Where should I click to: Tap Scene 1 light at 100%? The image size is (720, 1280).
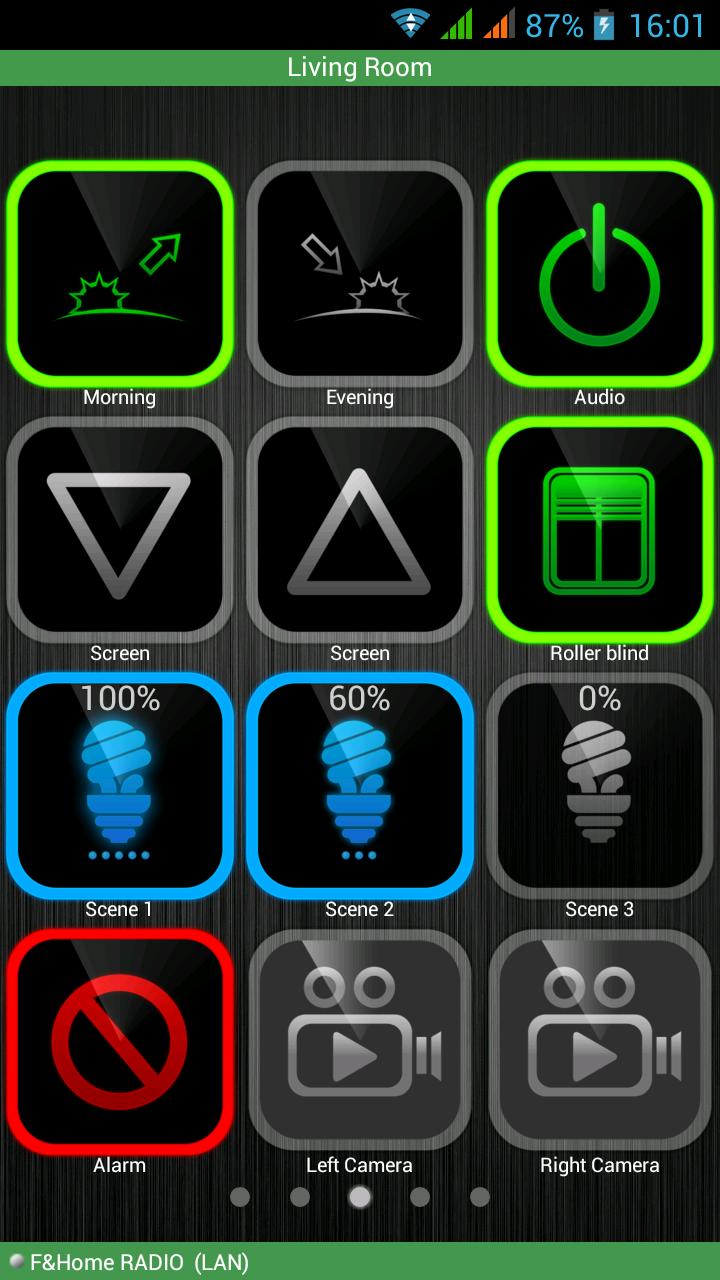[x=120, y=785]
